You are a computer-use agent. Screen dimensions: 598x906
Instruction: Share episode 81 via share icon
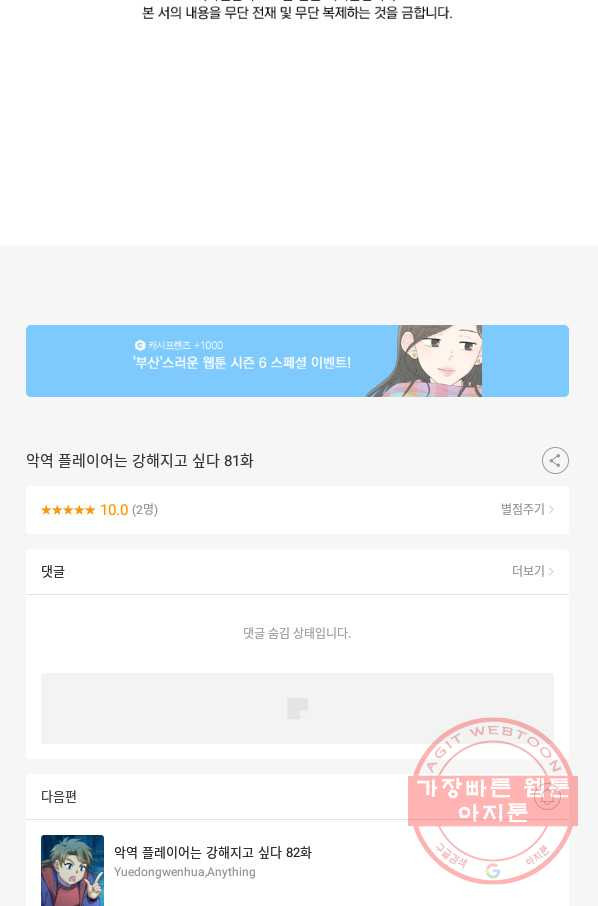tap(555, 461)
